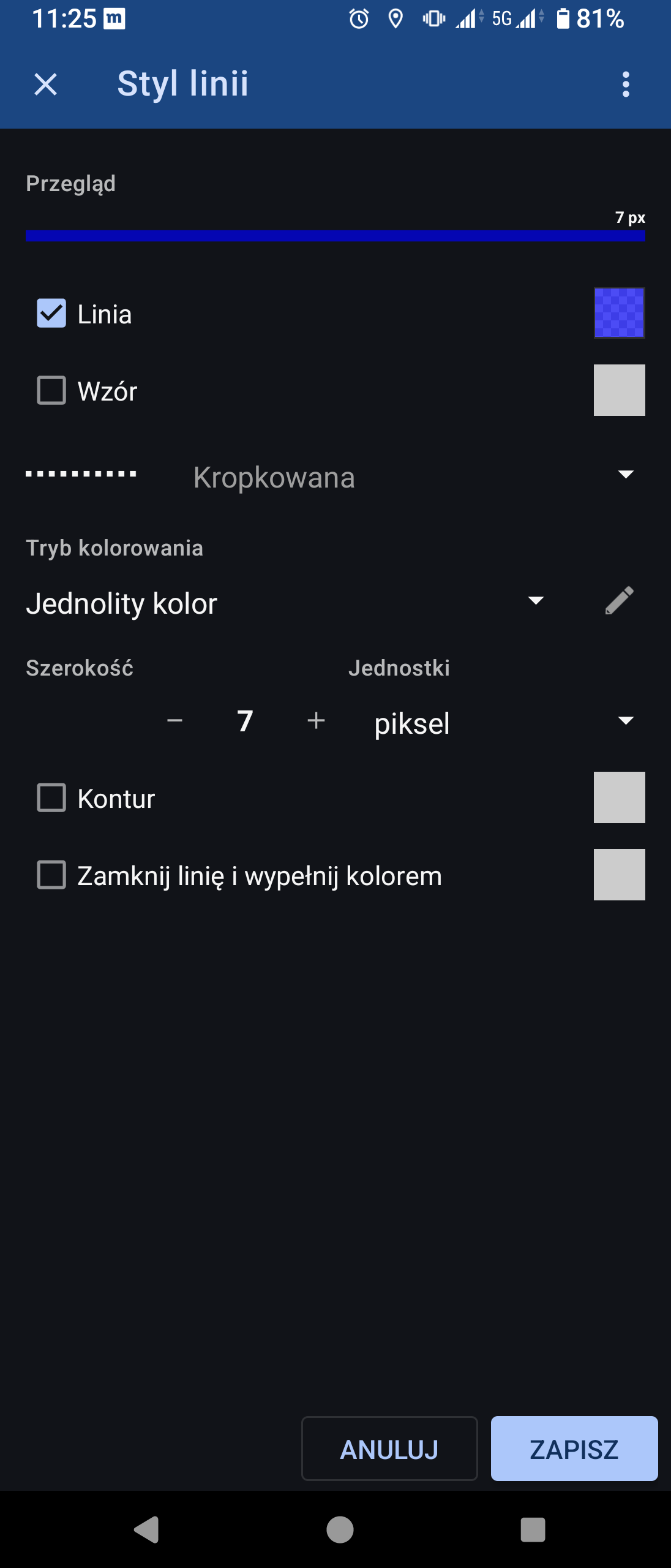671x1568 pixels.
Task: Enable the Wzór checkbox
Action: pyautogui.click(x=51, y=391)
